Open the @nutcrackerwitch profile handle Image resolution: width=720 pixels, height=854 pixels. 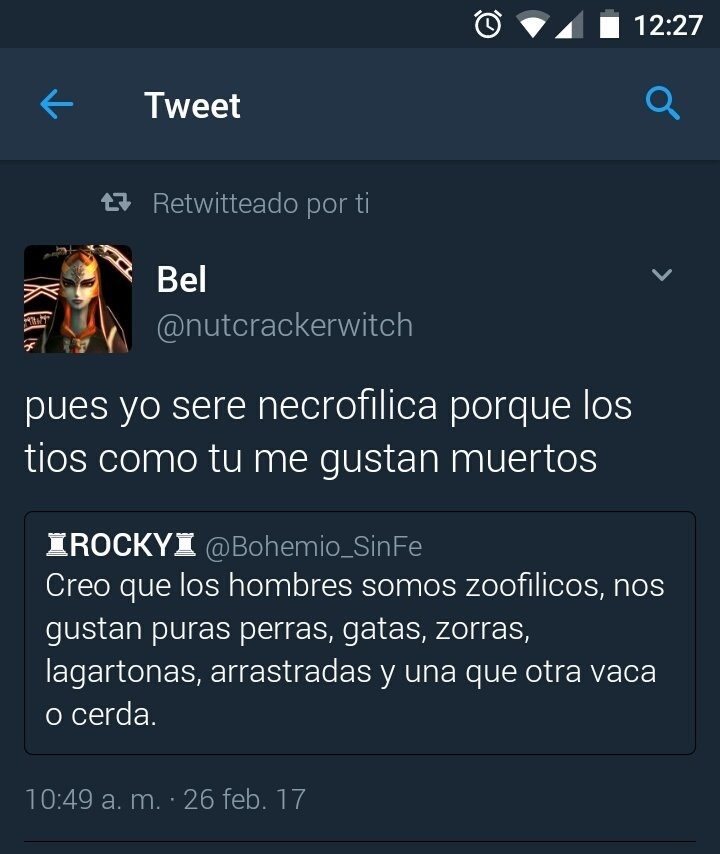pyautogui.click(x=284, y=325)
